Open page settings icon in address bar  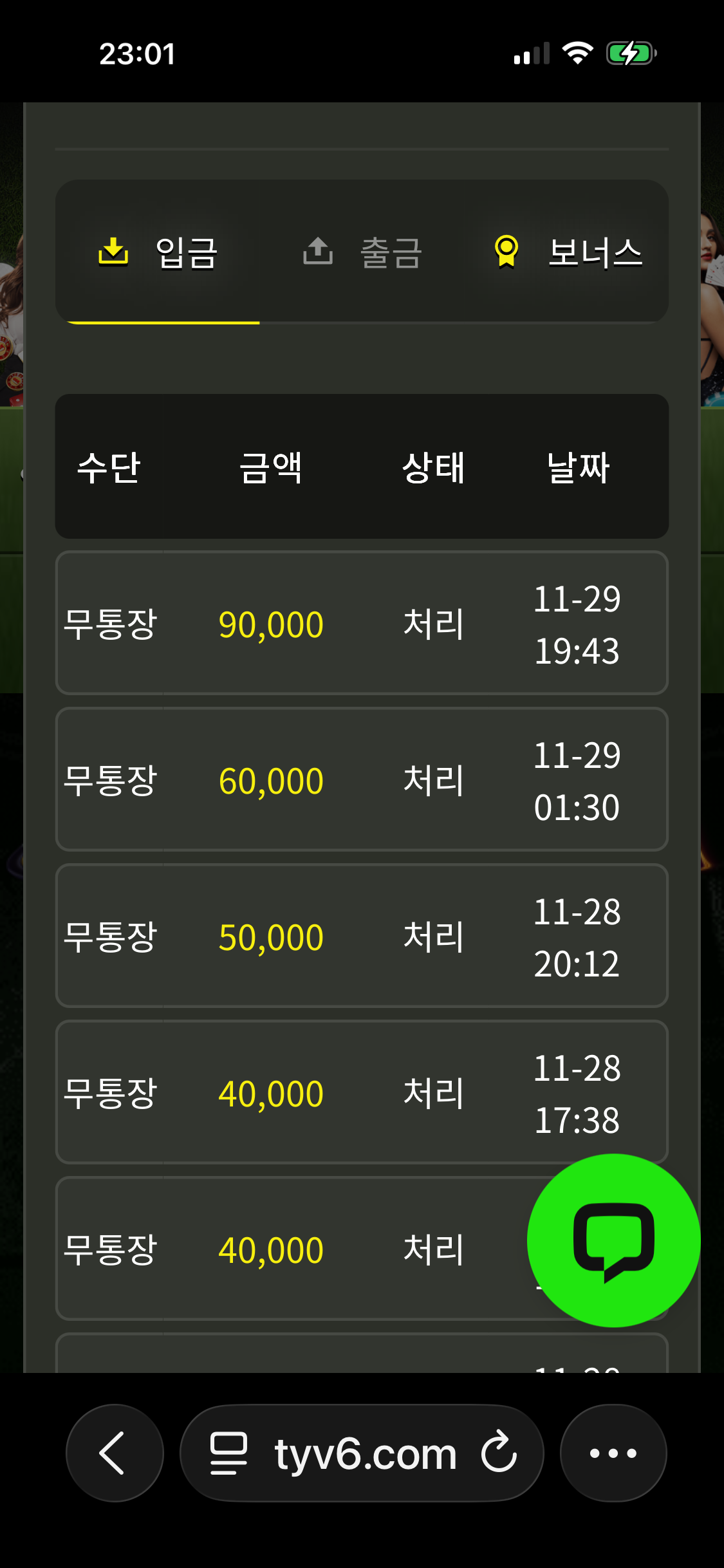(228, 1453)
